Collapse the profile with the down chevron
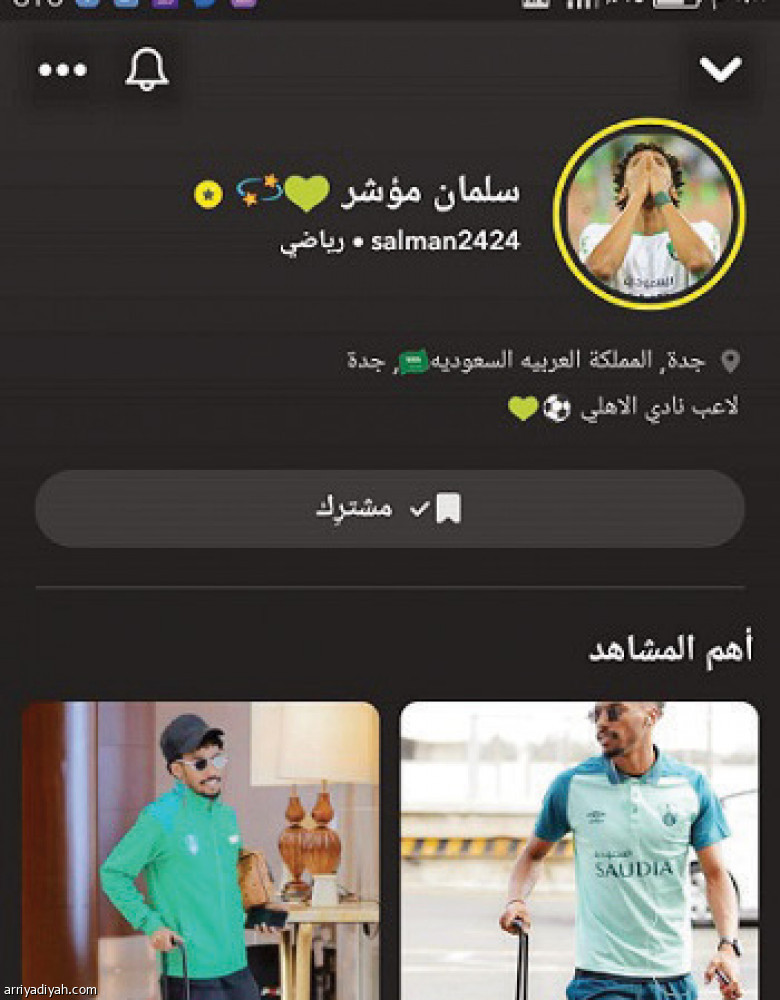This screenshot has width=780, height=1000. pyautogui.click(x=718, y=66)
